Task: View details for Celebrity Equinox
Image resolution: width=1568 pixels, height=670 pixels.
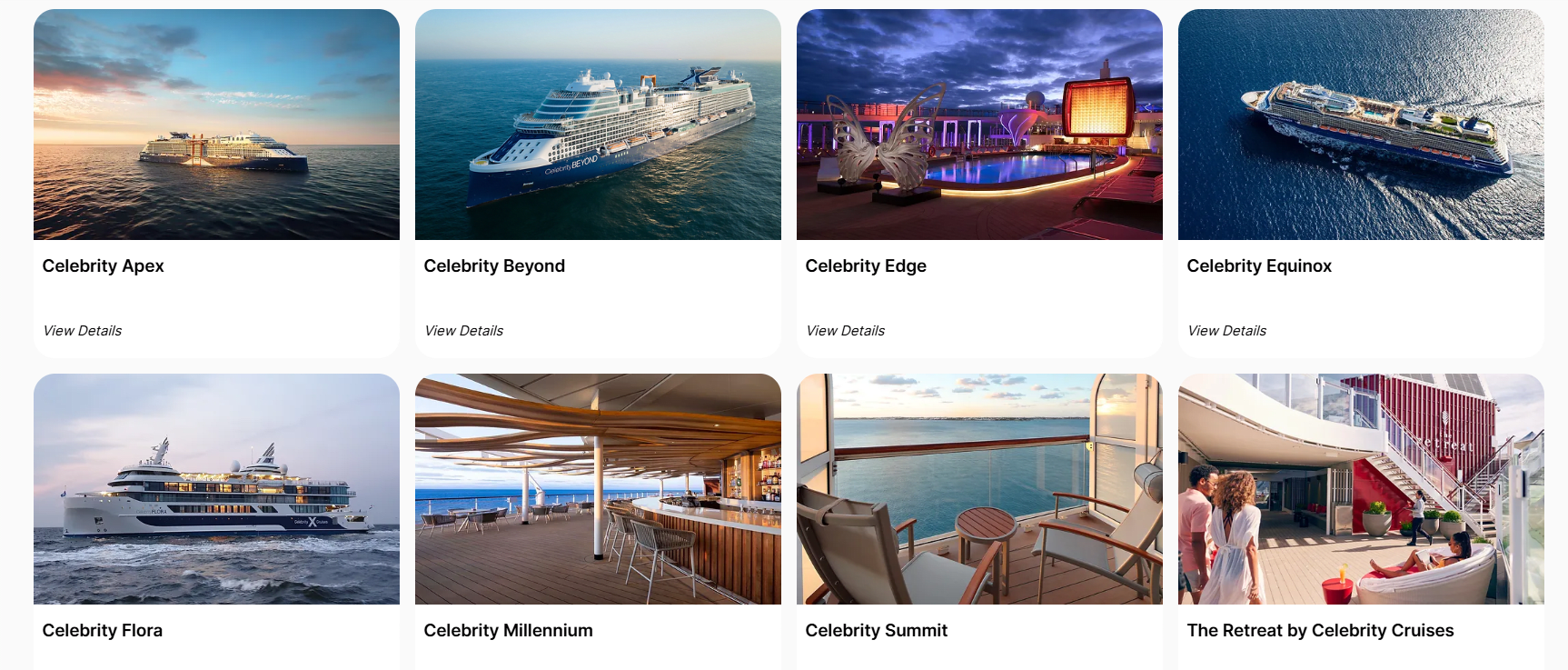Action: [1227, 331]
